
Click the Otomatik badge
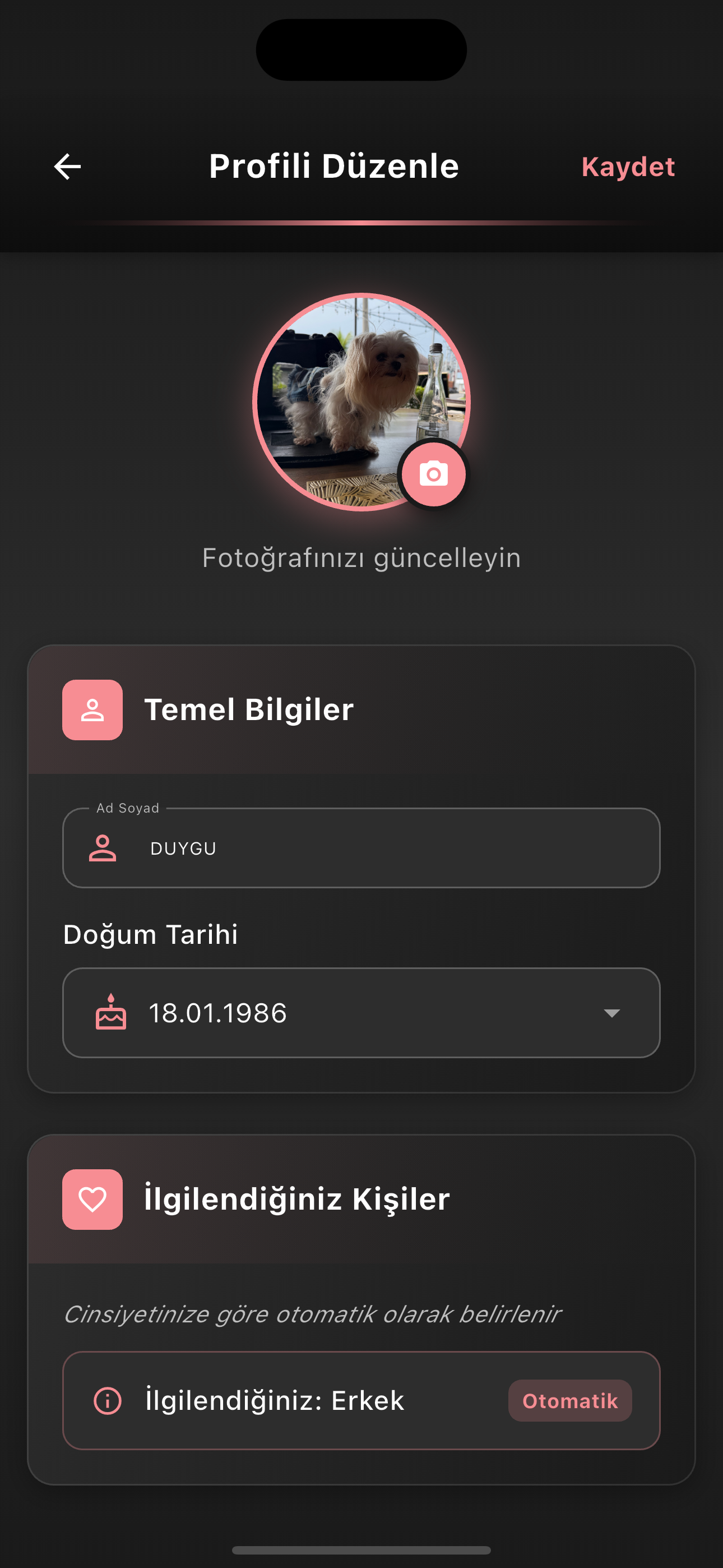pyautogui.click(x=569, y=1401)
